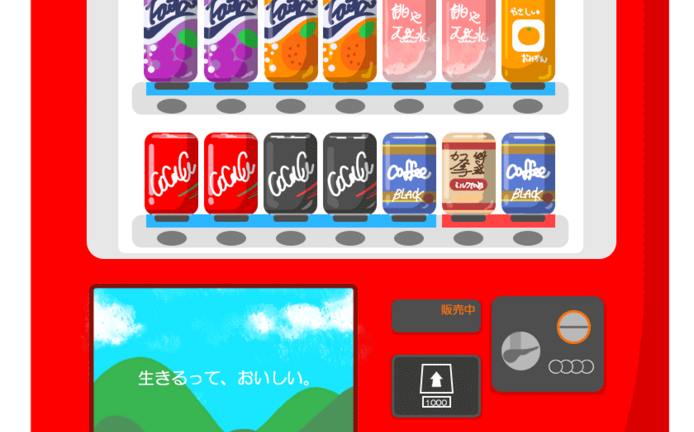
Task: Choose the leftmost pink sports water button
Action: click(409, 105)
